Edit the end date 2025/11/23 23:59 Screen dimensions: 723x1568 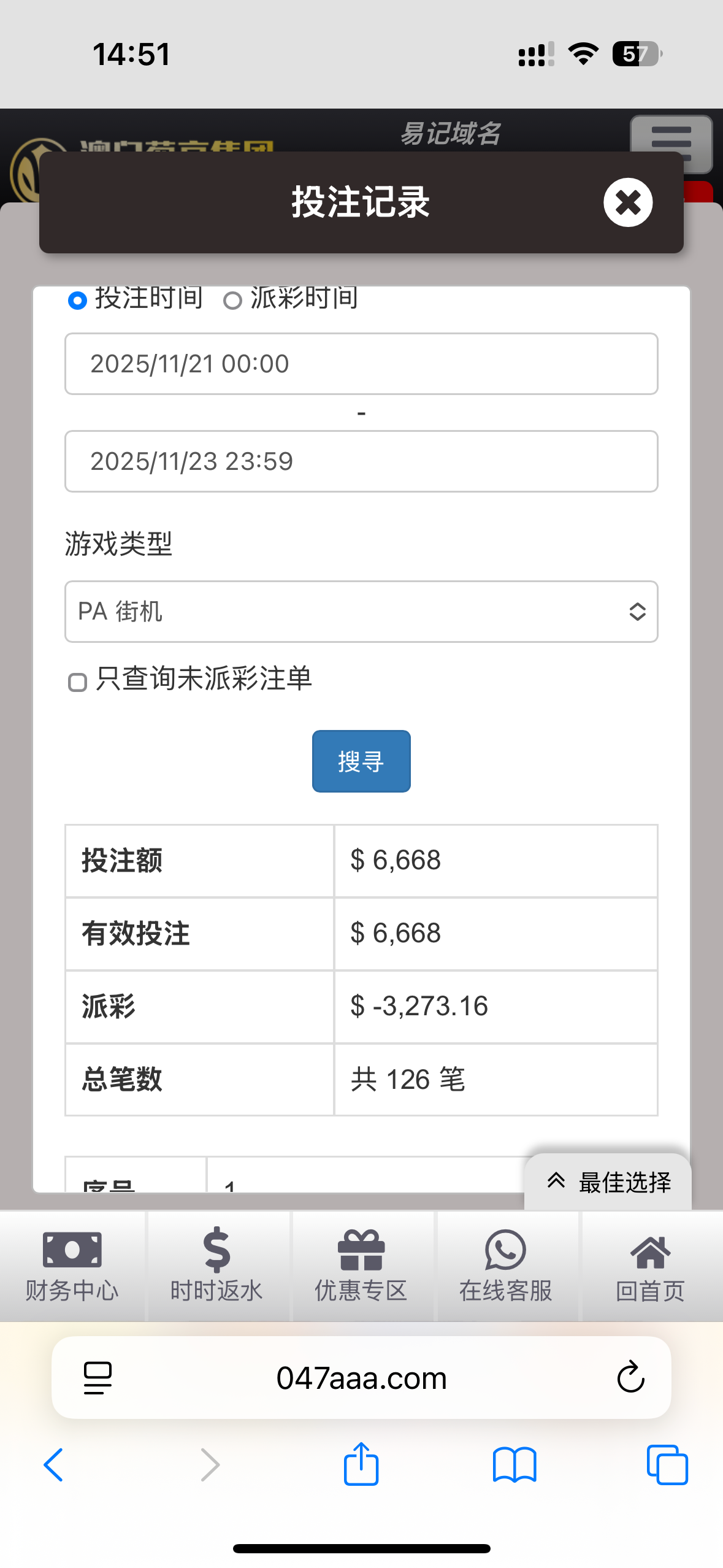point(361,461)
